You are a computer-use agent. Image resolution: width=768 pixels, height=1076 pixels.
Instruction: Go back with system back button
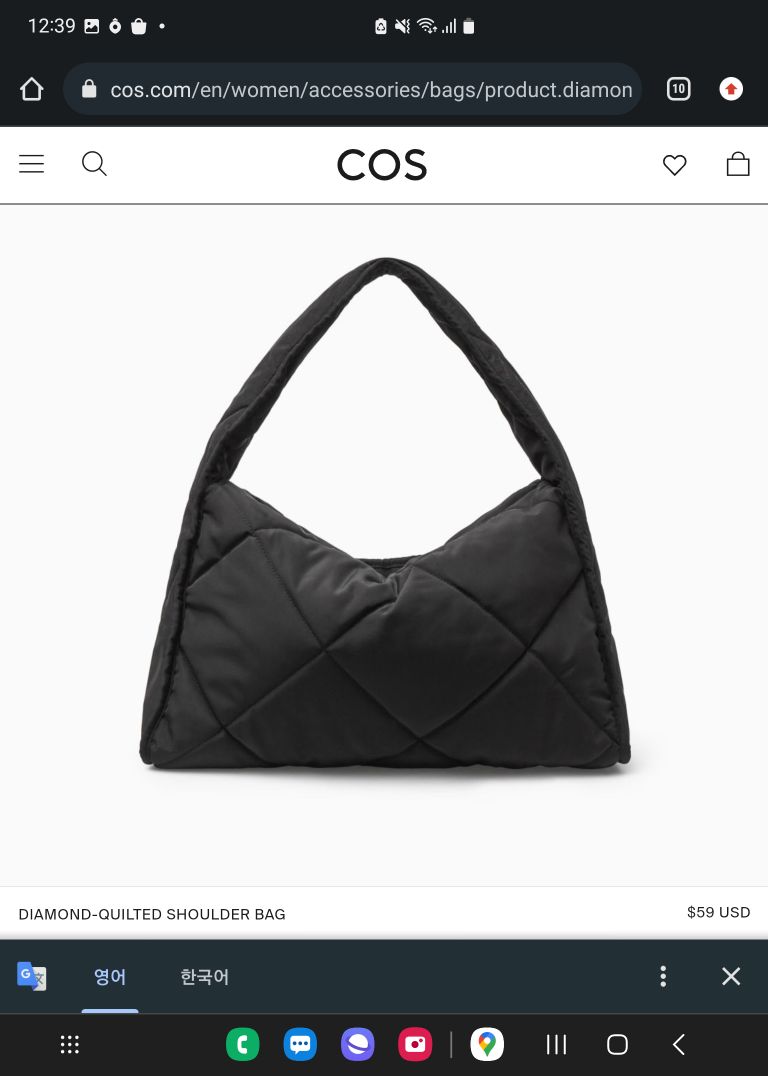[679, 1045]
